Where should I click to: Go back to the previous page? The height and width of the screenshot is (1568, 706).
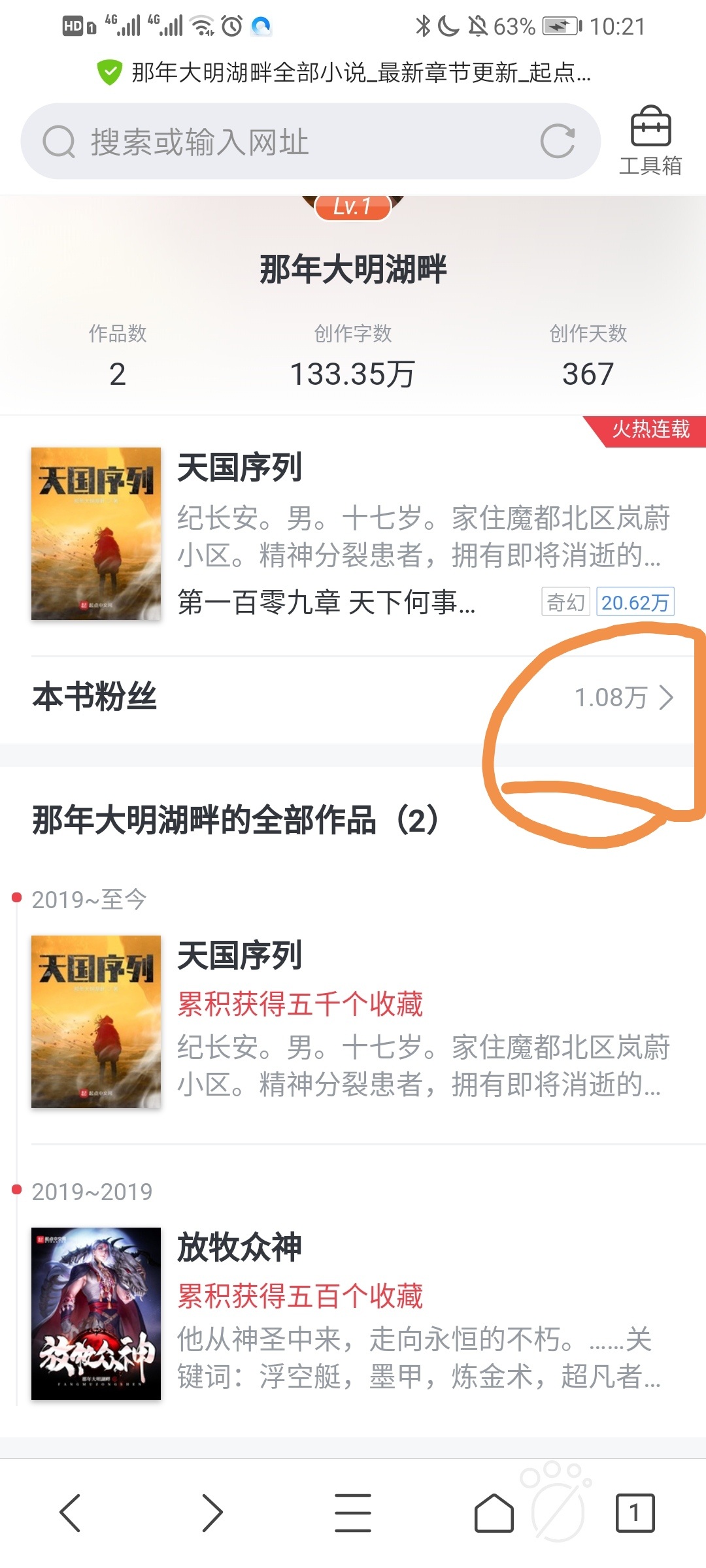coord(71,1512)
